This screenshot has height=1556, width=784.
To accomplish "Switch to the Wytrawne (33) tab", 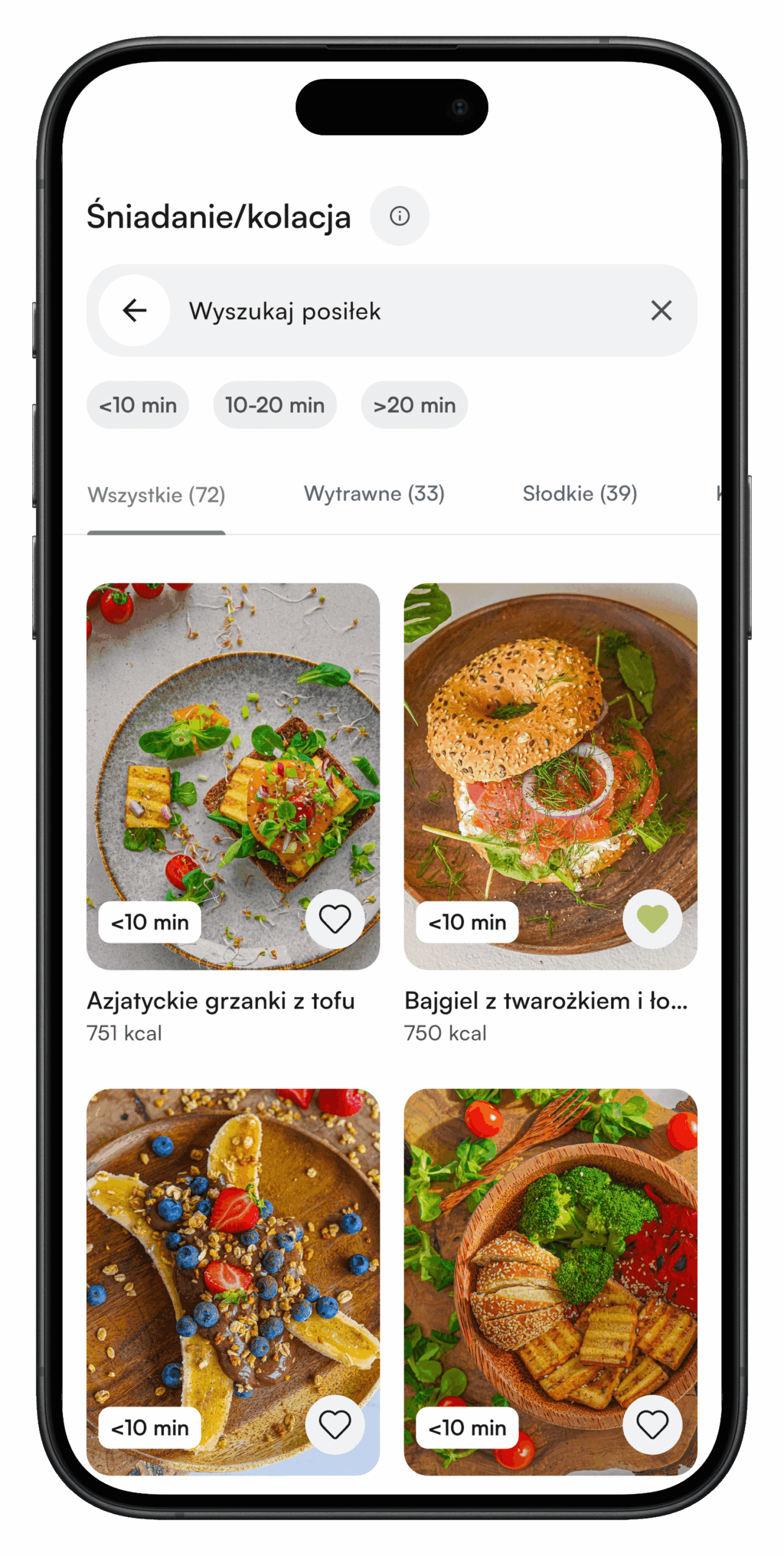I will 374,494.
